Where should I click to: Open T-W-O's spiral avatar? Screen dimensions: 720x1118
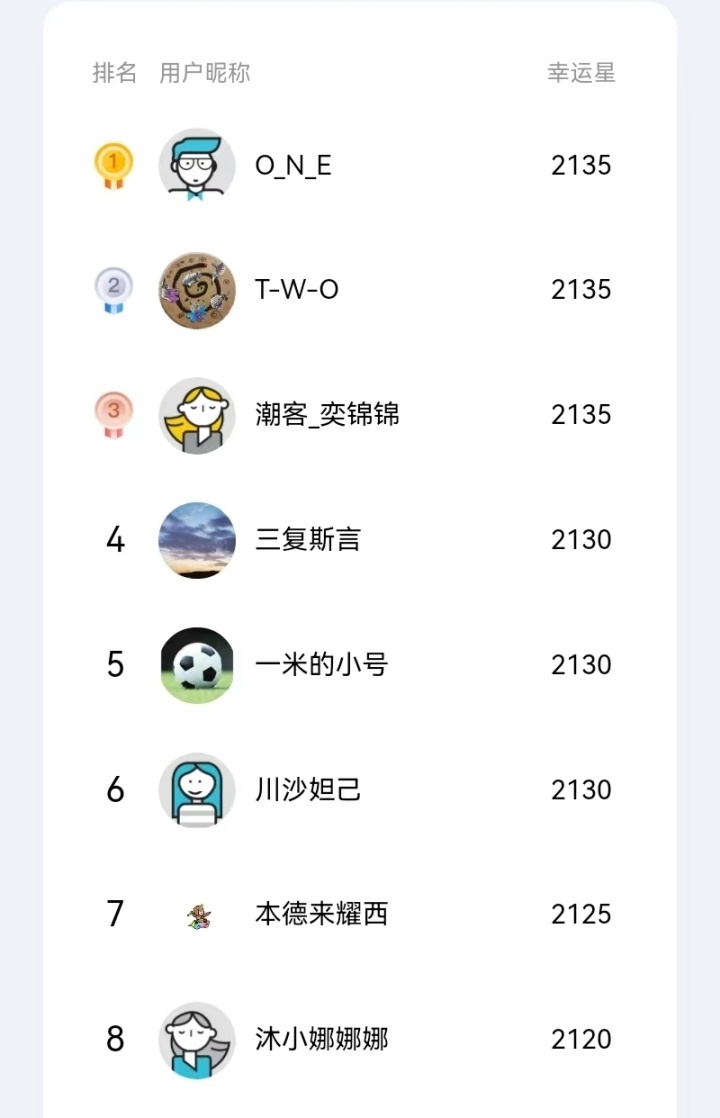point(196,290)
